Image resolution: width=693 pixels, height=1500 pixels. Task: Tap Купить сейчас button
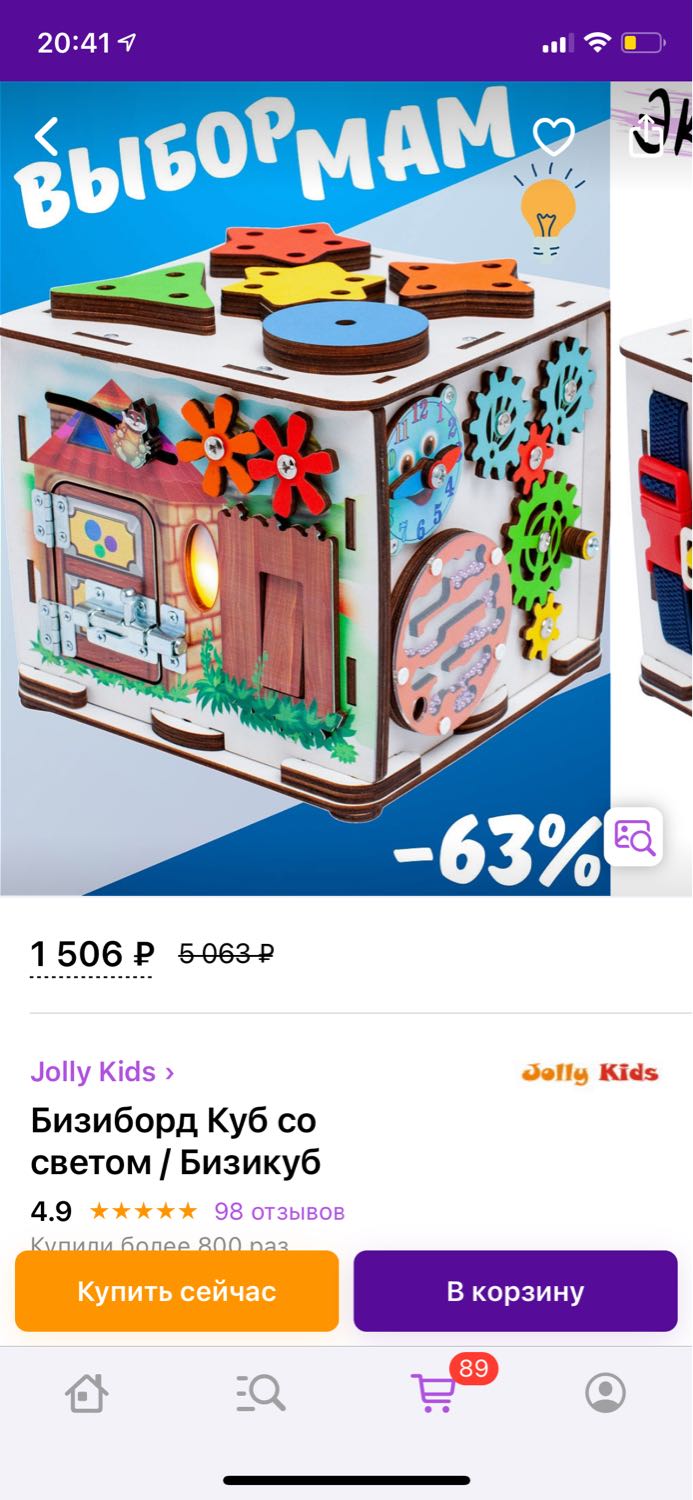pyautogui.click(x=177, y=1291)
